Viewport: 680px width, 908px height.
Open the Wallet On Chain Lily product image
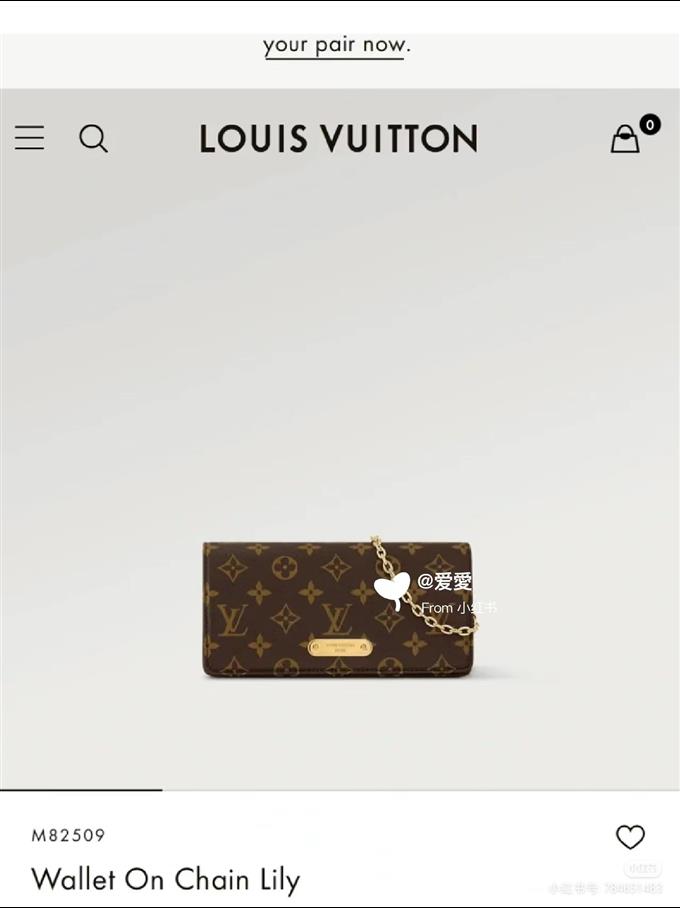pyautogui.click(x=338, y=610)
